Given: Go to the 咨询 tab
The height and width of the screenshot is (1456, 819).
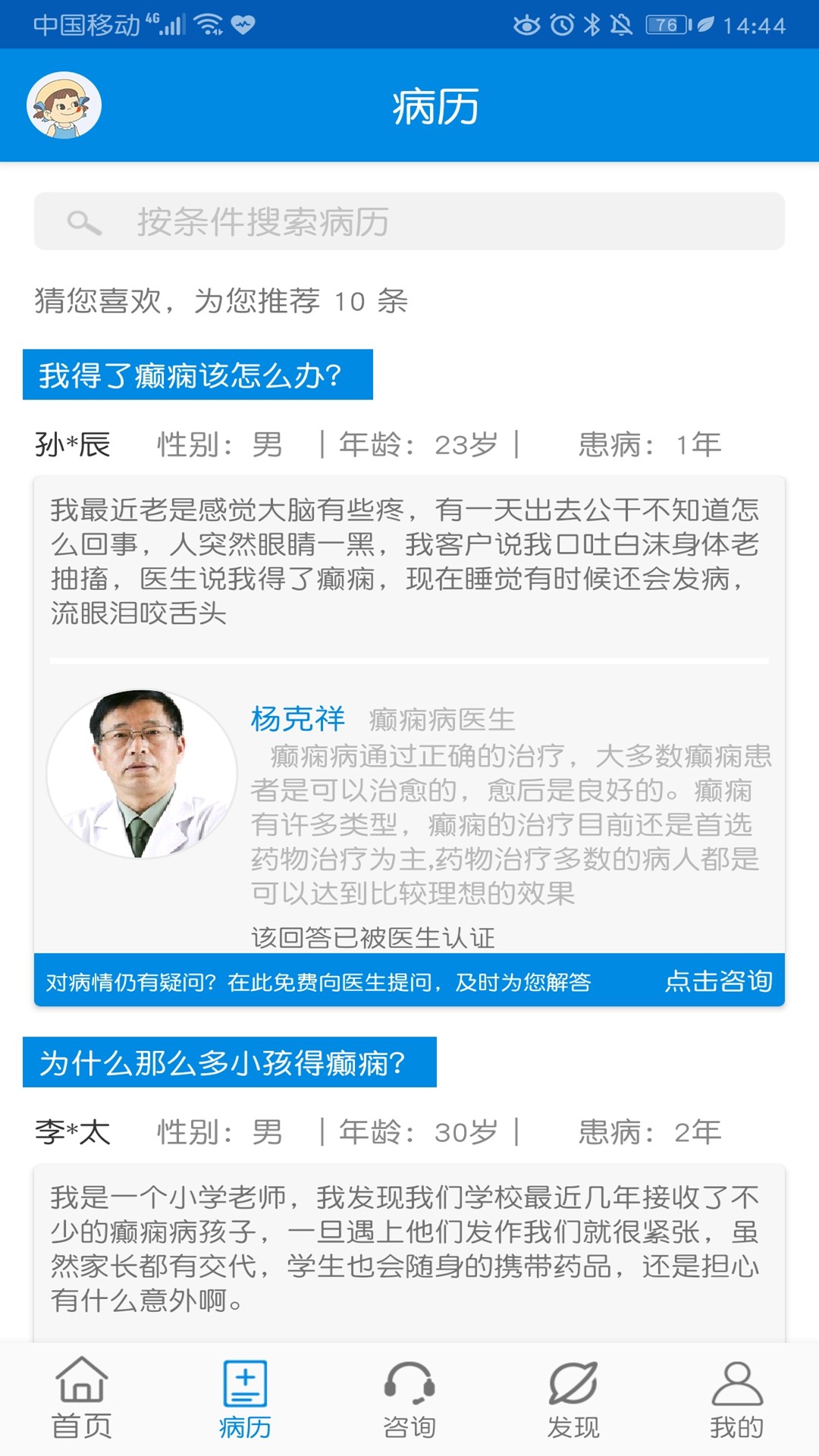Looking at the screenshot, I should tap(409, 1398).
